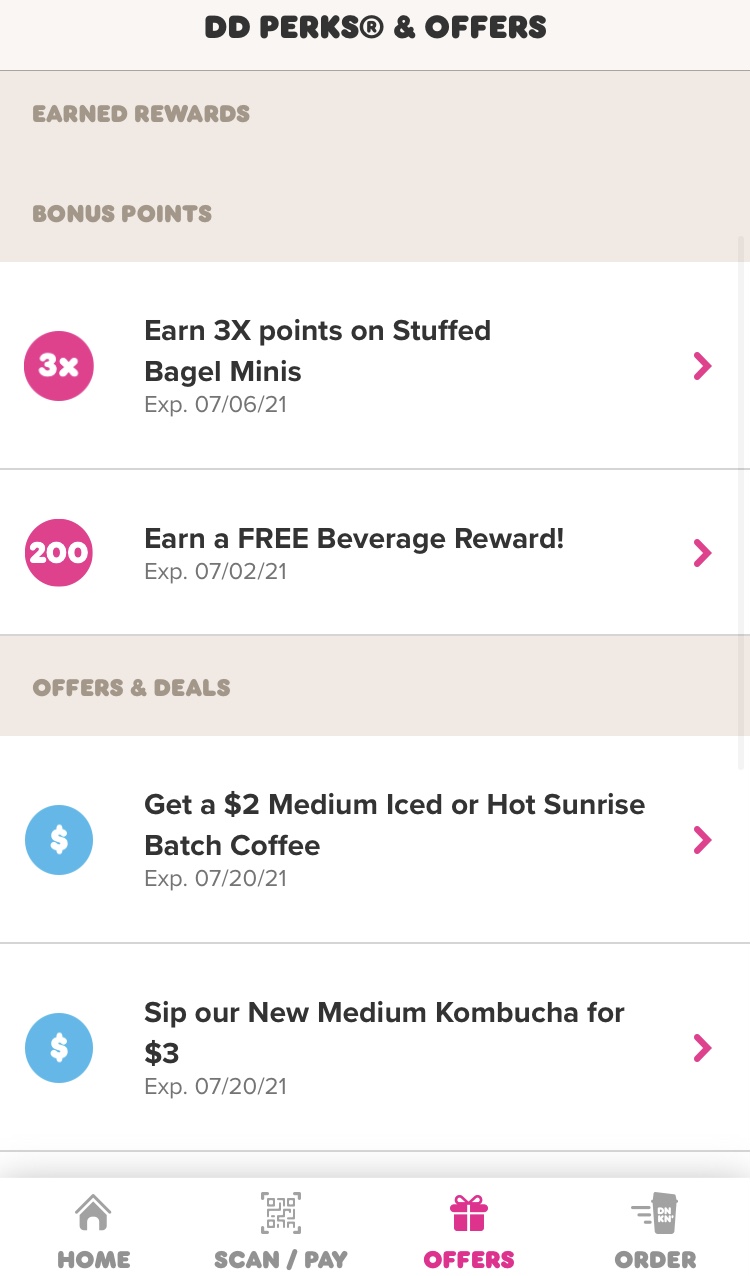Tap the Get a $2 Medium Sunrise Batch offer
The width and height of the screenshot is (750, 1276).
(x=395, y=825)
